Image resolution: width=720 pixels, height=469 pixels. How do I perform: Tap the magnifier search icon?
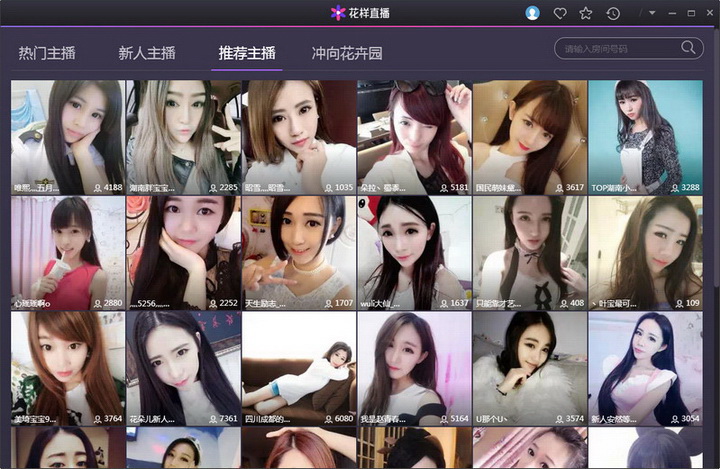[x=689, y=47]
